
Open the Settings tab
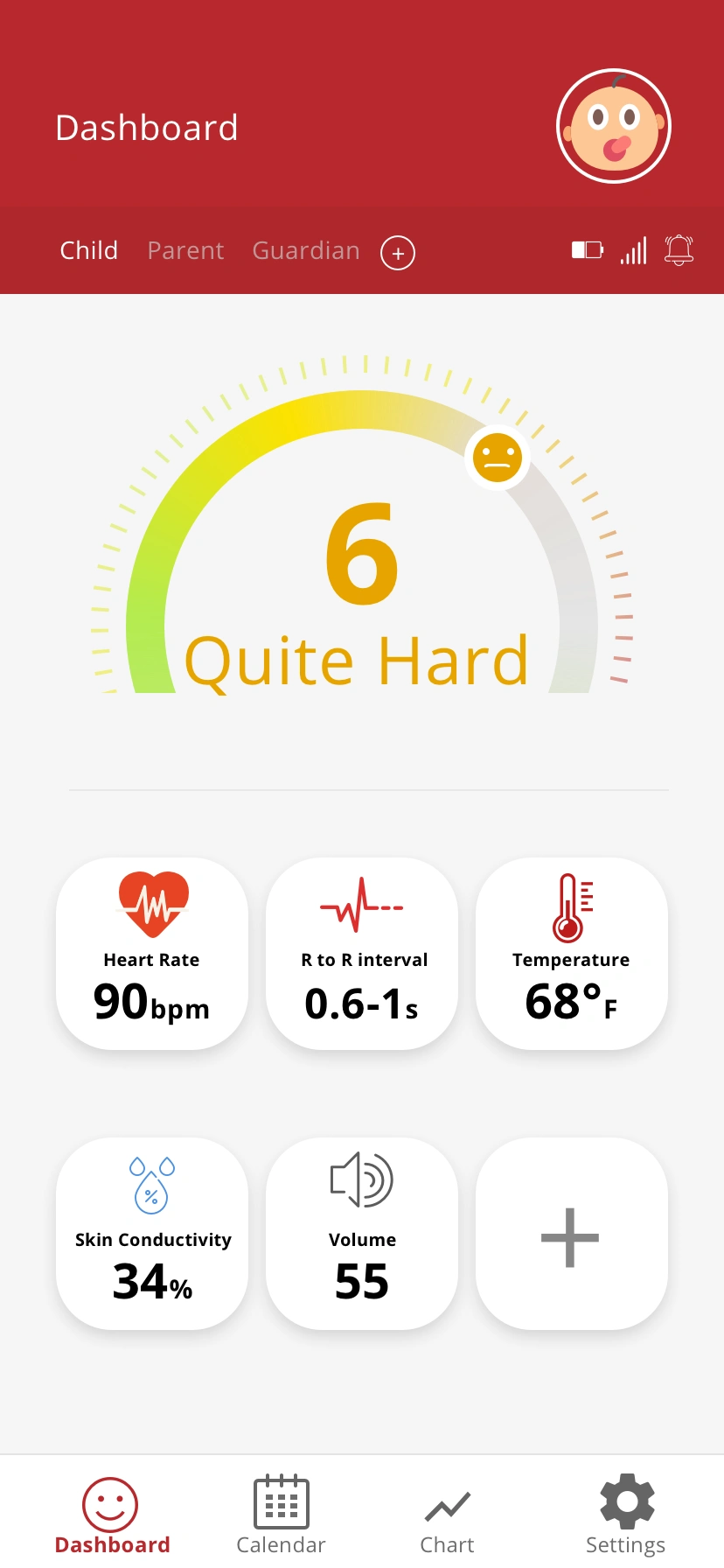pyautogui.click(x=626, y=1515)
